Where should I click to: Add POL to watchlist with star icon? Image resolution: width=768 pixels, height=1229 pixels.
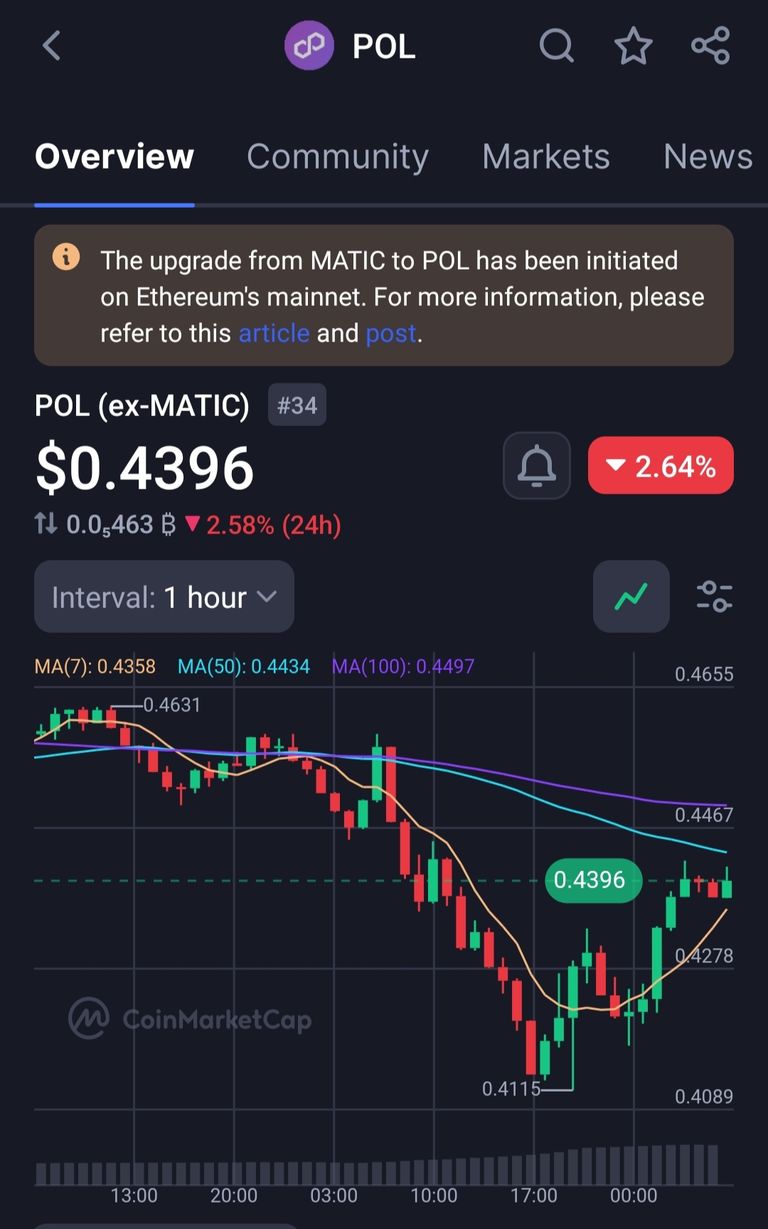click(x=633, y=46)
